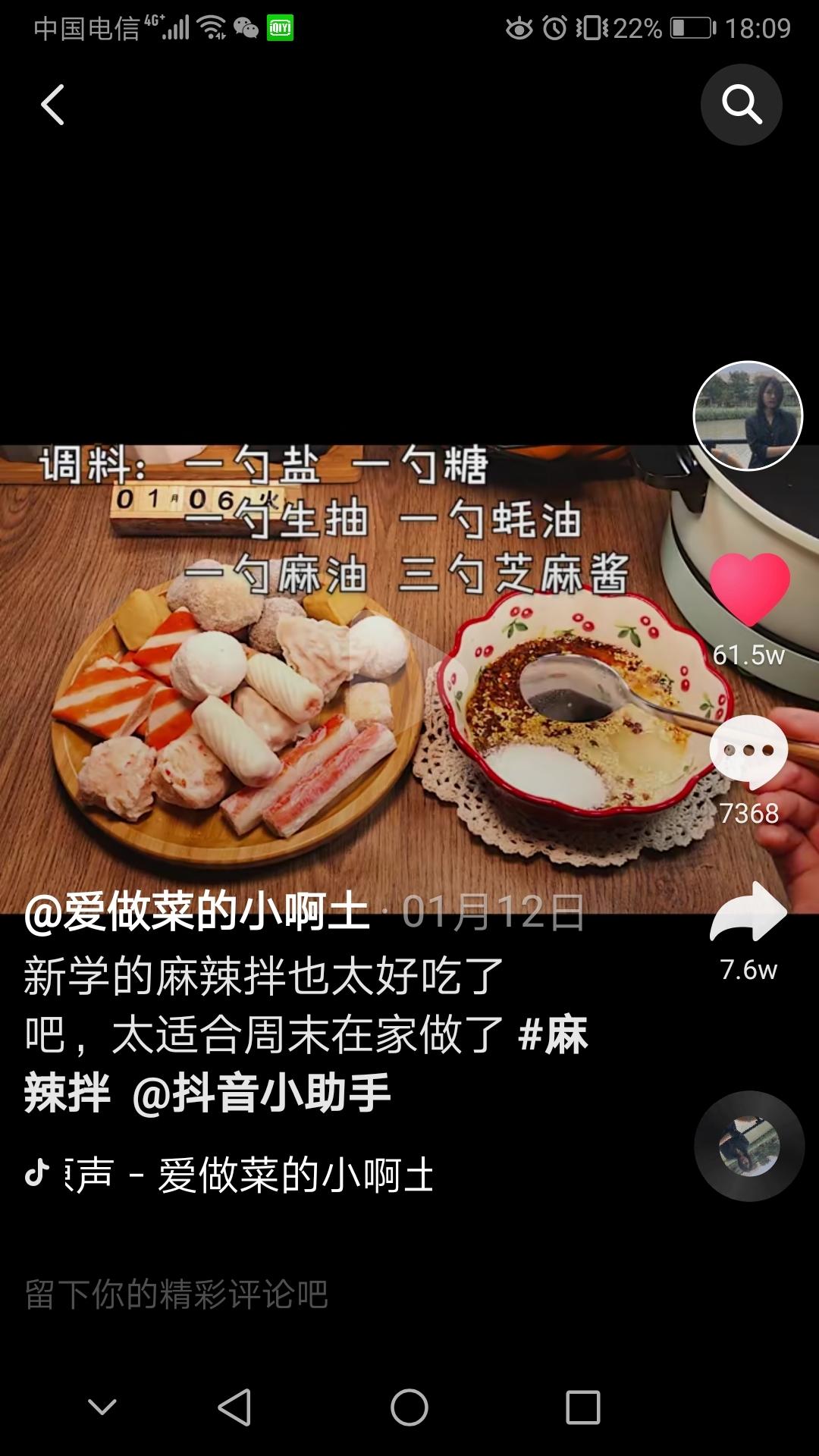Open the recent apps overview
The height and width of the screenshot is (1456, 819).
point(583,1408)
